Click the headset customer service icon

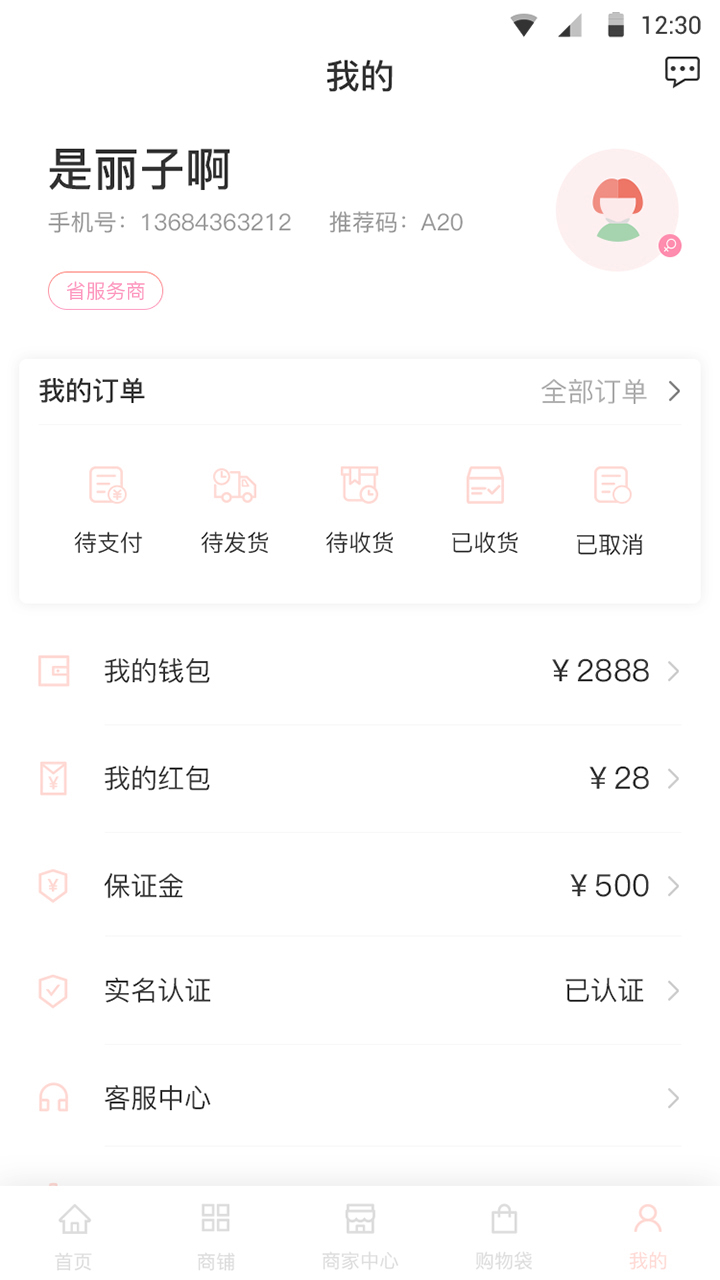click(x=54, y=1098)
